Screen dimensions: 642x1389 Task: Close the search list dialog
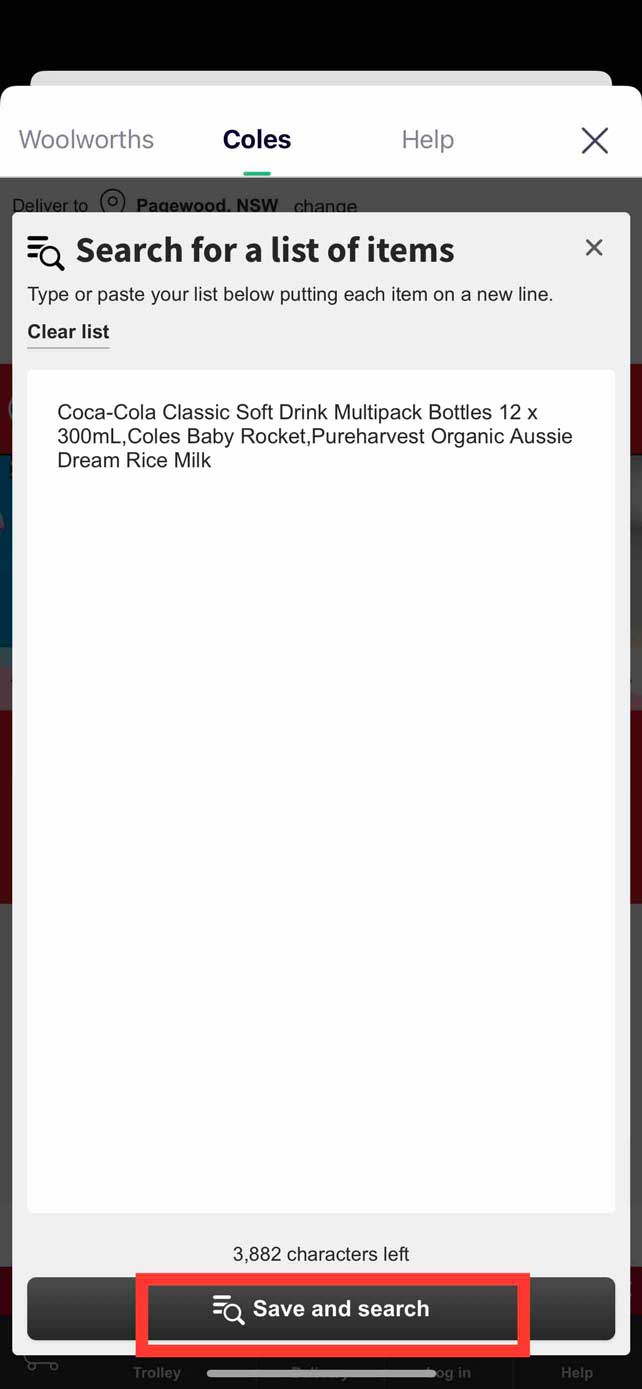(x=594, y=248)
